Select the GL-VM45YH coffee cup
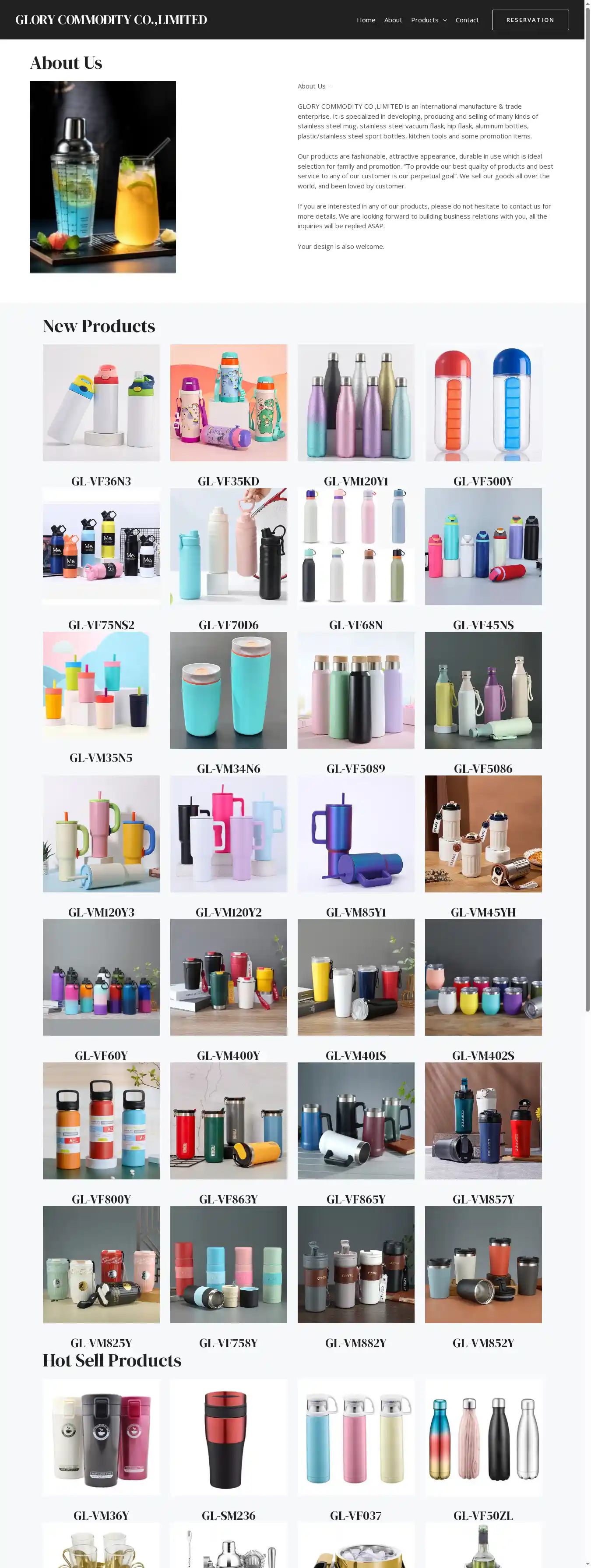This screenshot has height=1568, width=591. [x=483, y=834]
